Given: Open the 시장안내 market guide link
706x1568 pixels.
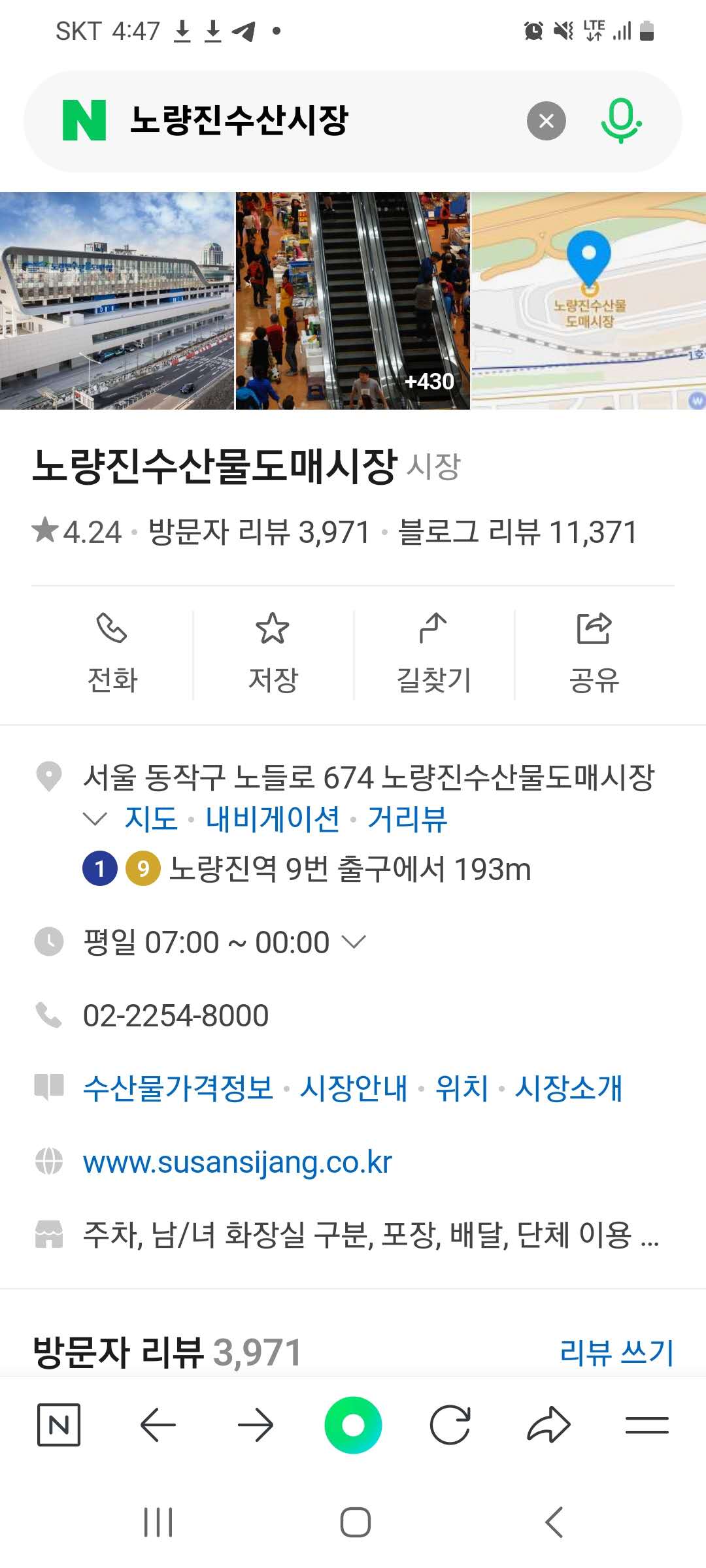Looking at the screenshot, I should coord(354,1088).
